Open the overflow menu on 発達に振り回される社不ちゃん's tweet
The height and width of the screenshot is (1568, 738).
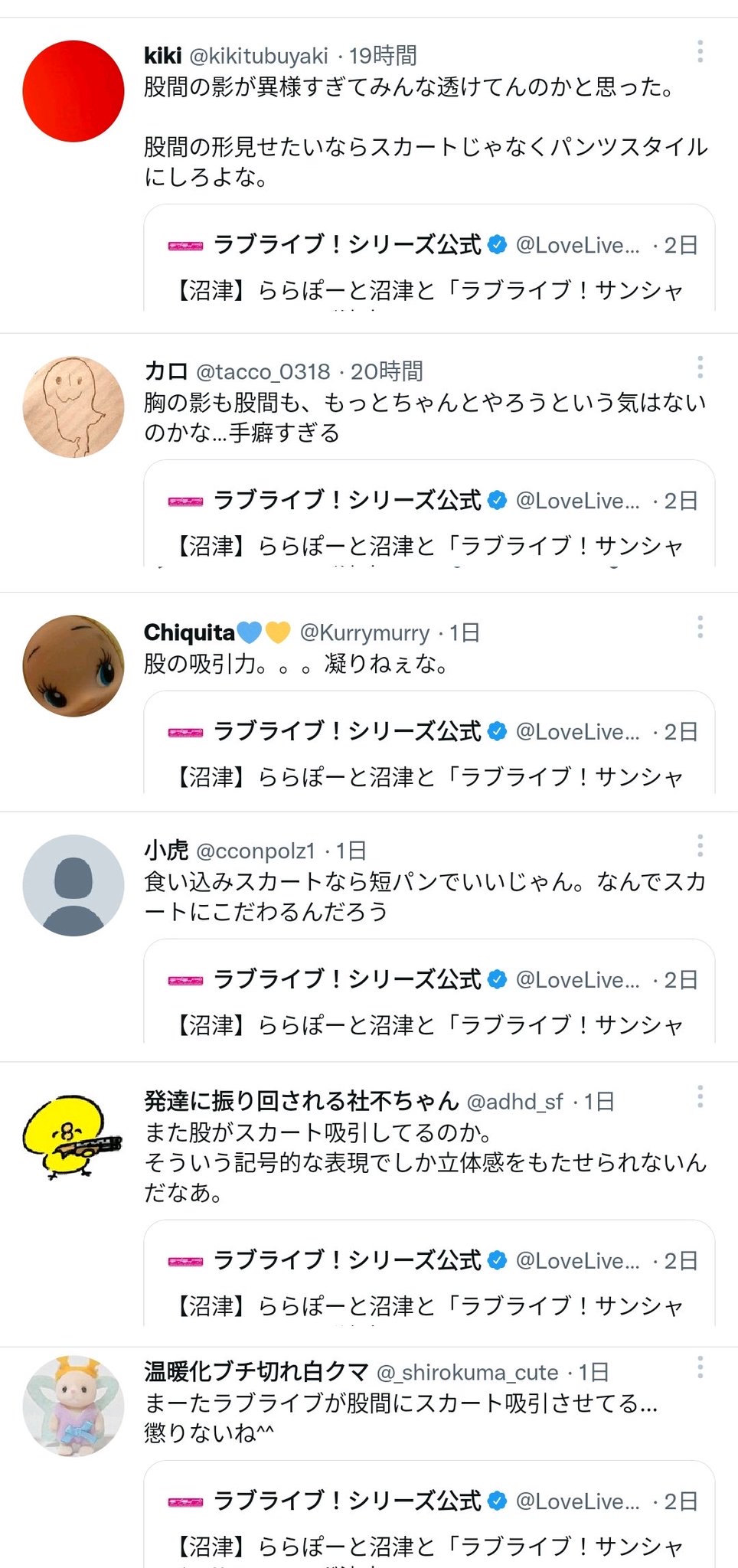(x=700, y=1096)
